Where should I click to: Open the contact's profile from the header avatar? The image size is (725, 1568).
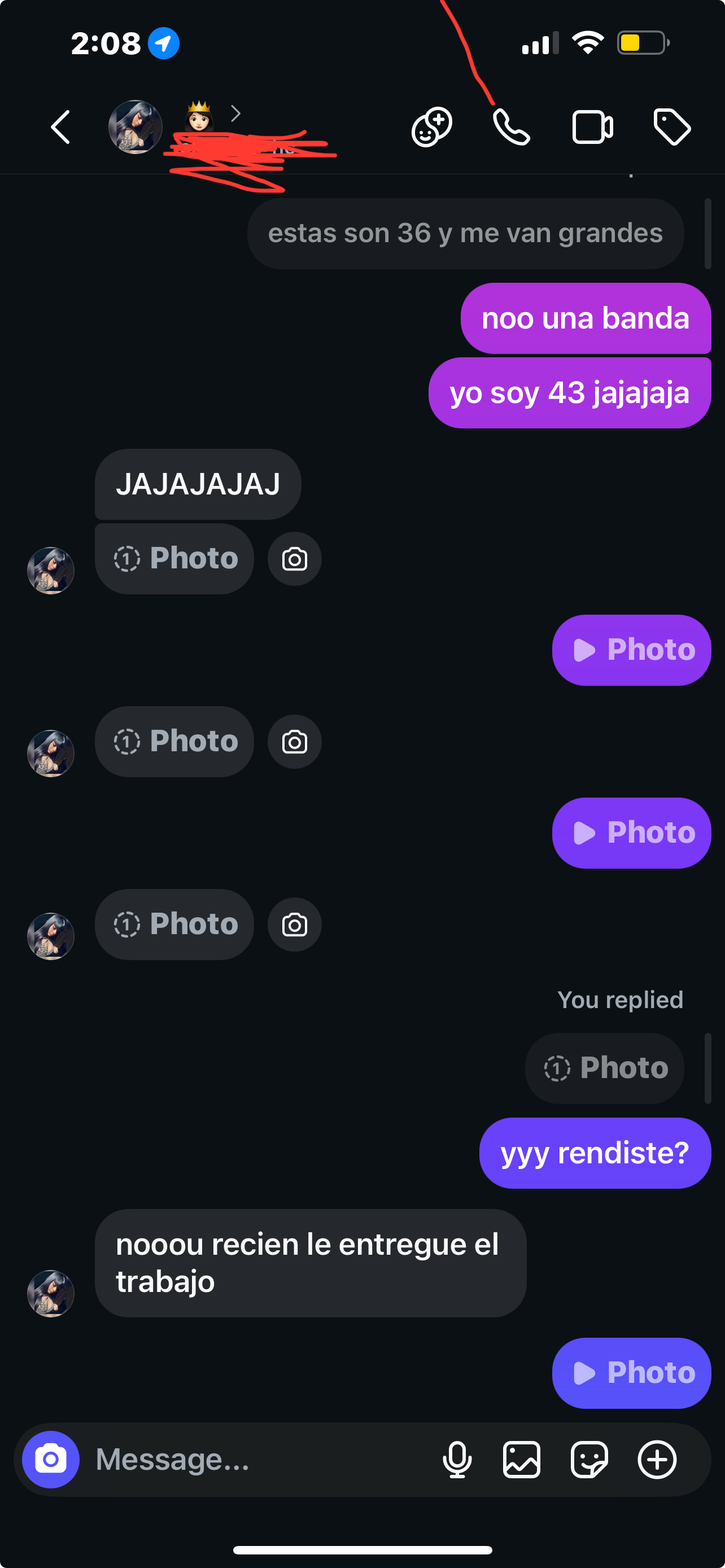click(135, 127)
